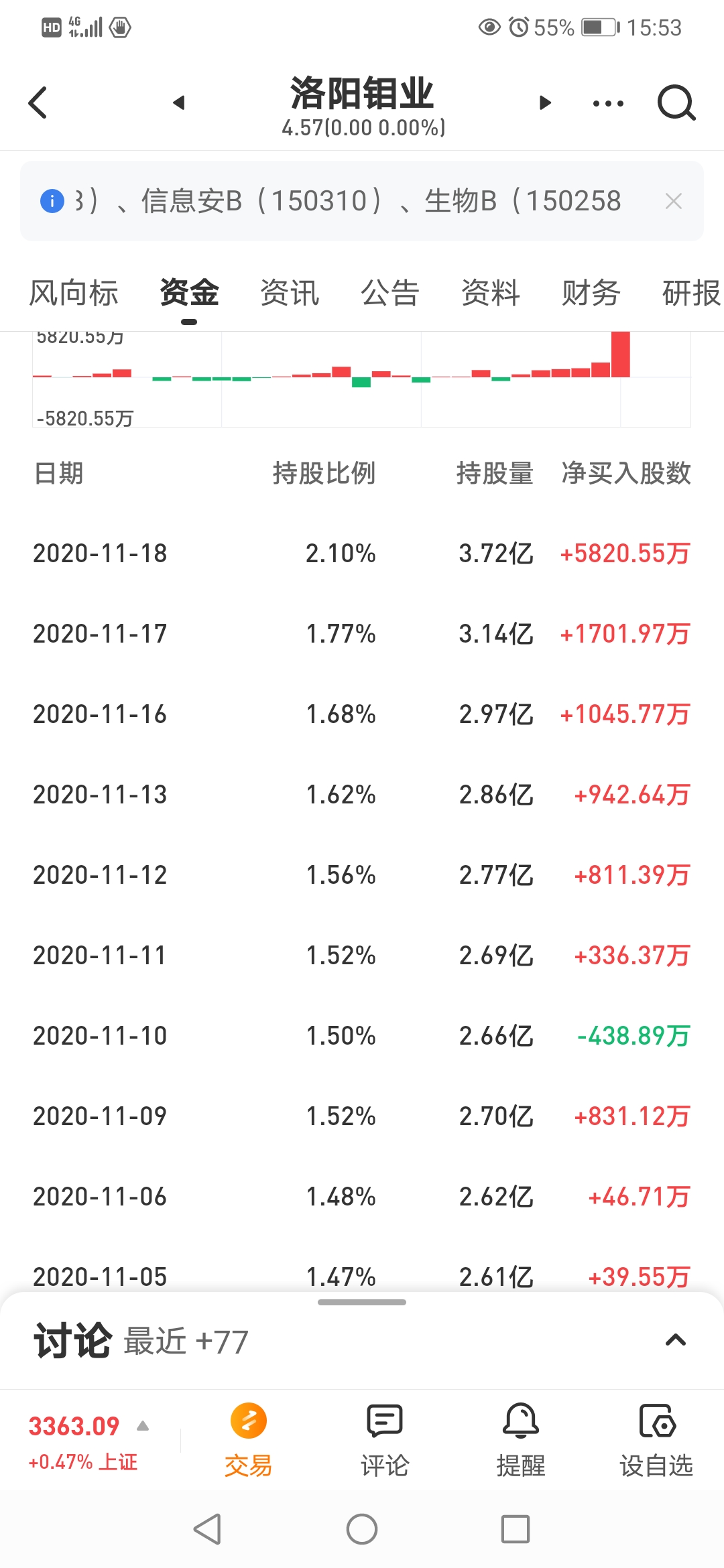This screenshot has width=724, height=1568.
Task: Select the 研报 tab
Action: pos(692,293)
